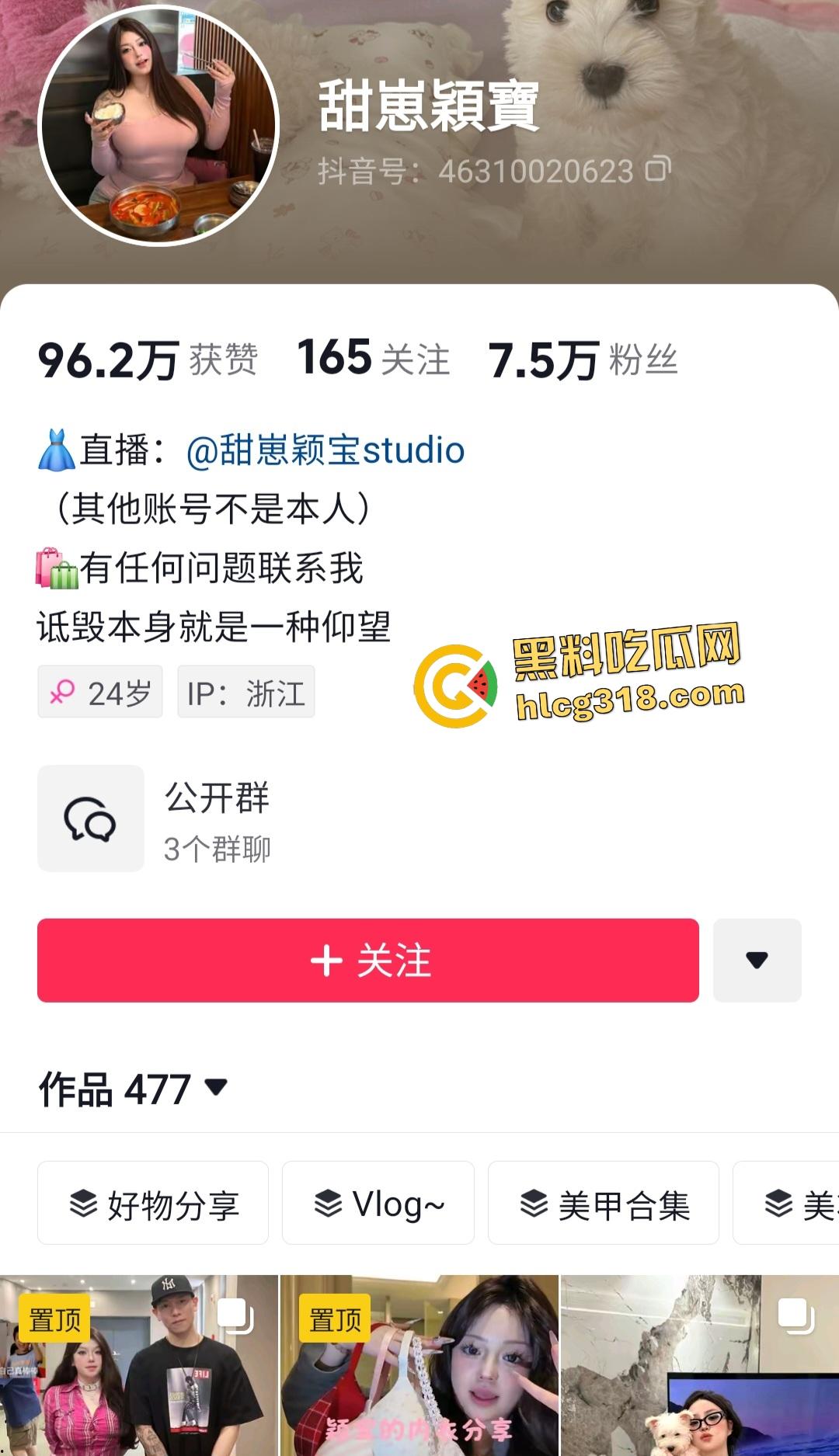
Task: Open the pinned 颖宝的内衣分享 video
Action: 419,1367
